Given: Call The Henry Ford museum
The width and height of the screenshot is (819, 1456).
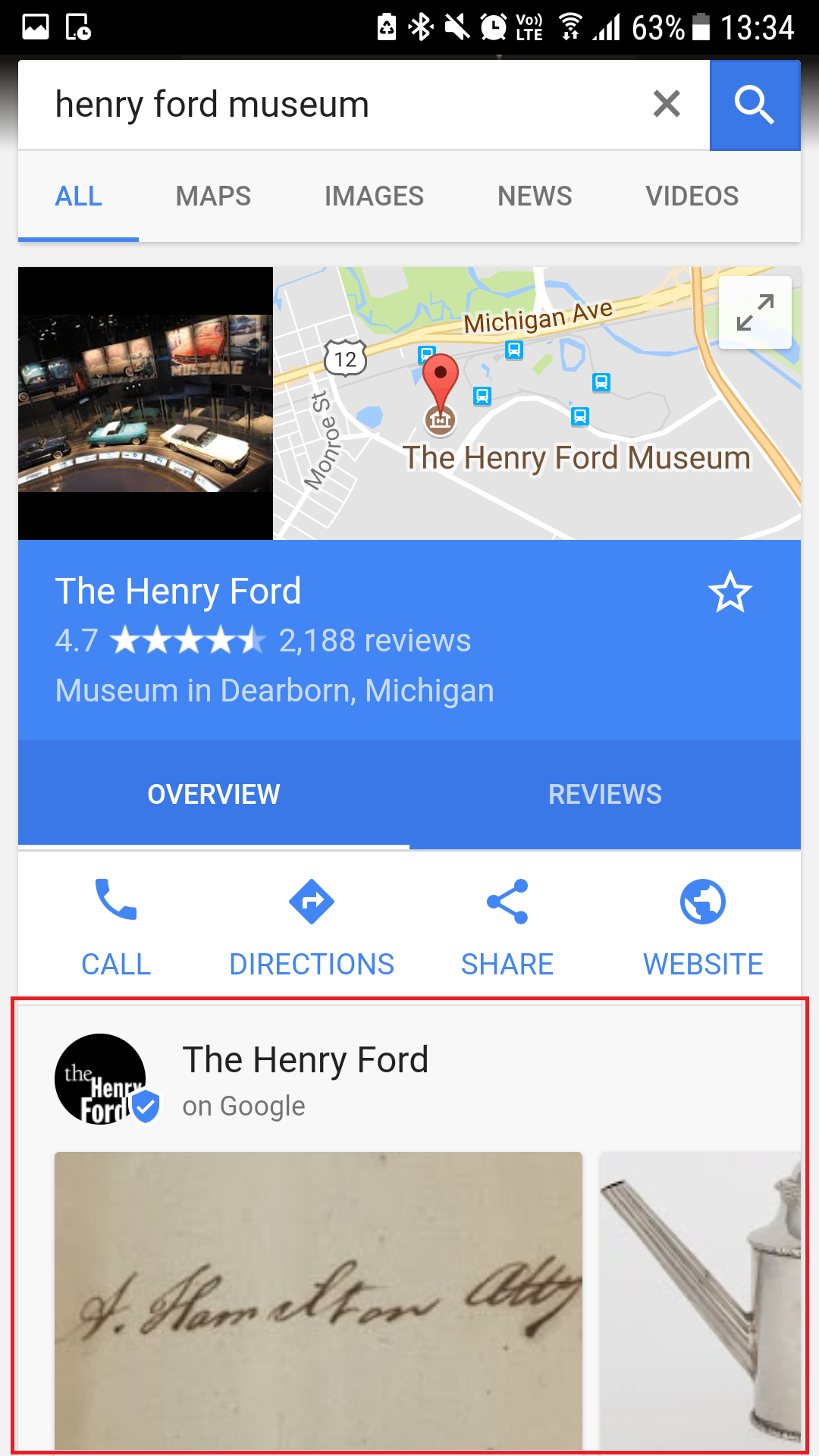Looking at the screenshot, I should tap(116, 927).
